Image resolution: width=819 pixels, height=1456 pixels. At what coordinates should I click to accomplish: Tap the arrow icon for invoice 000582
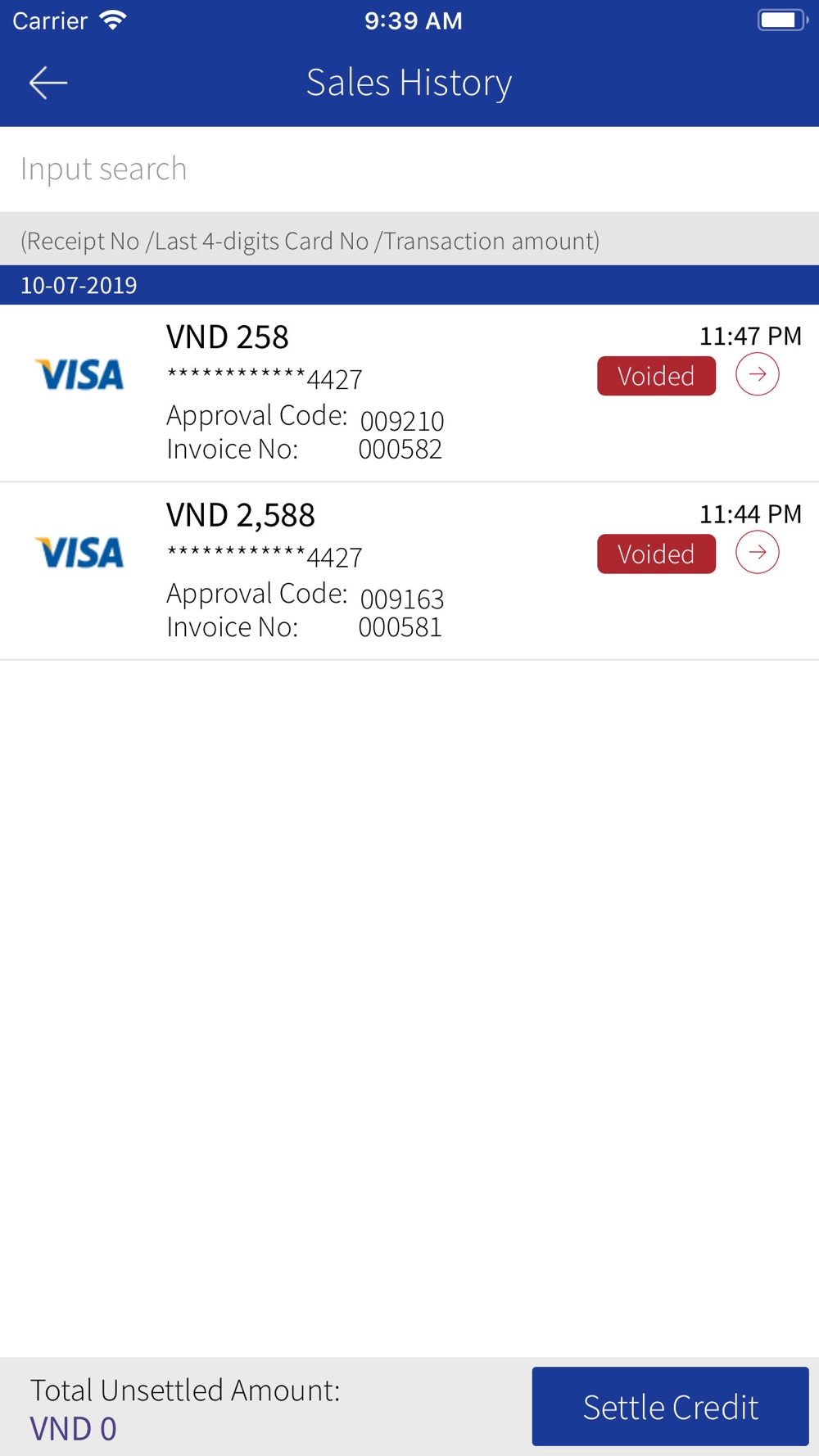[x=757, y=374]
